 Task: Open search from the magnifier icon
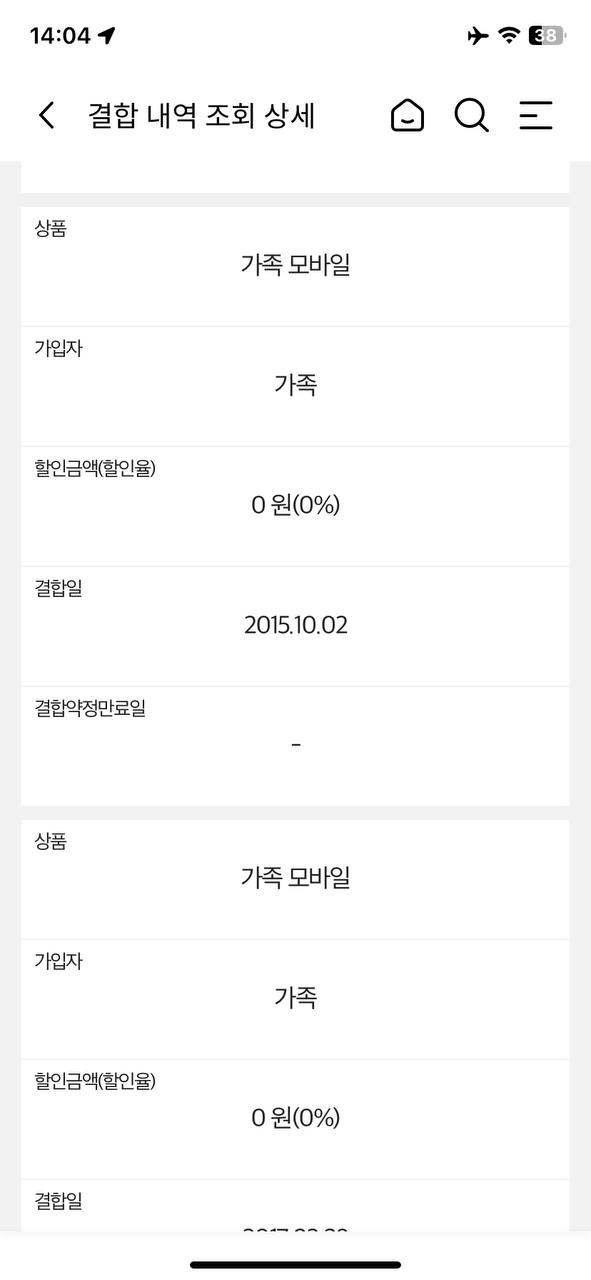tap(471, 115)
